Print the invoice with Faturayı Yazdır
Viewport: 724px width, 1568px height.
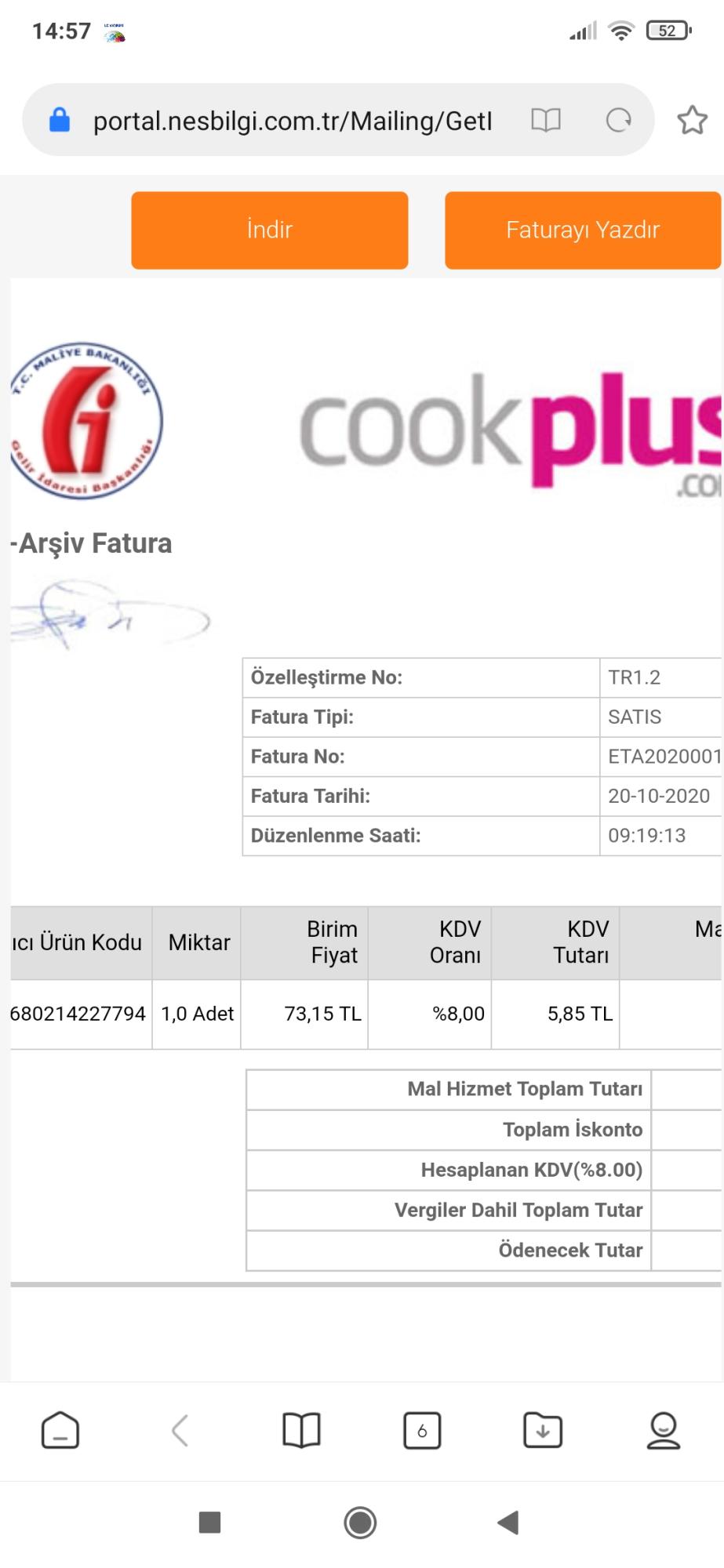pyautogui.click(x=583, y=230)
